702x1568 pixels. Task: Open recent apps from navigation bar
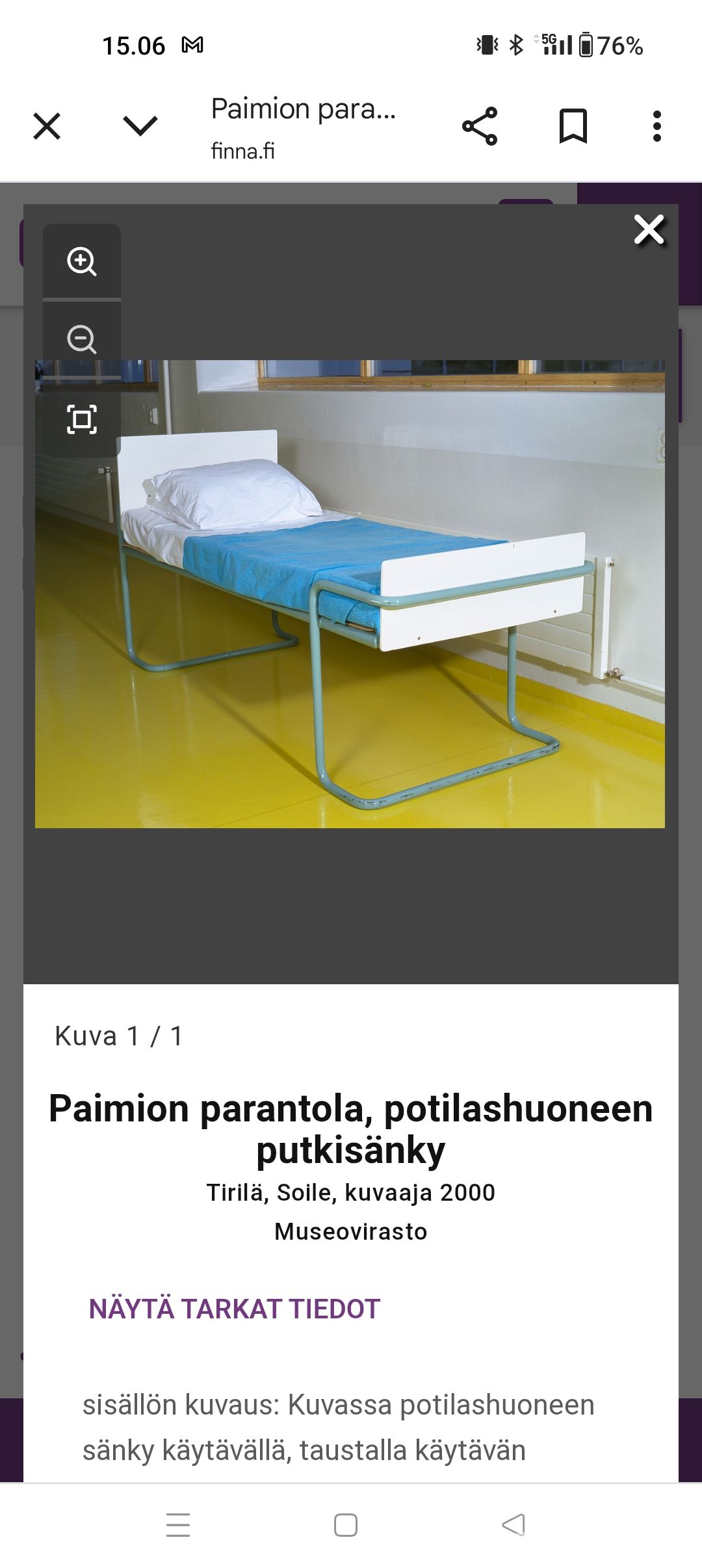point(178,1525)
